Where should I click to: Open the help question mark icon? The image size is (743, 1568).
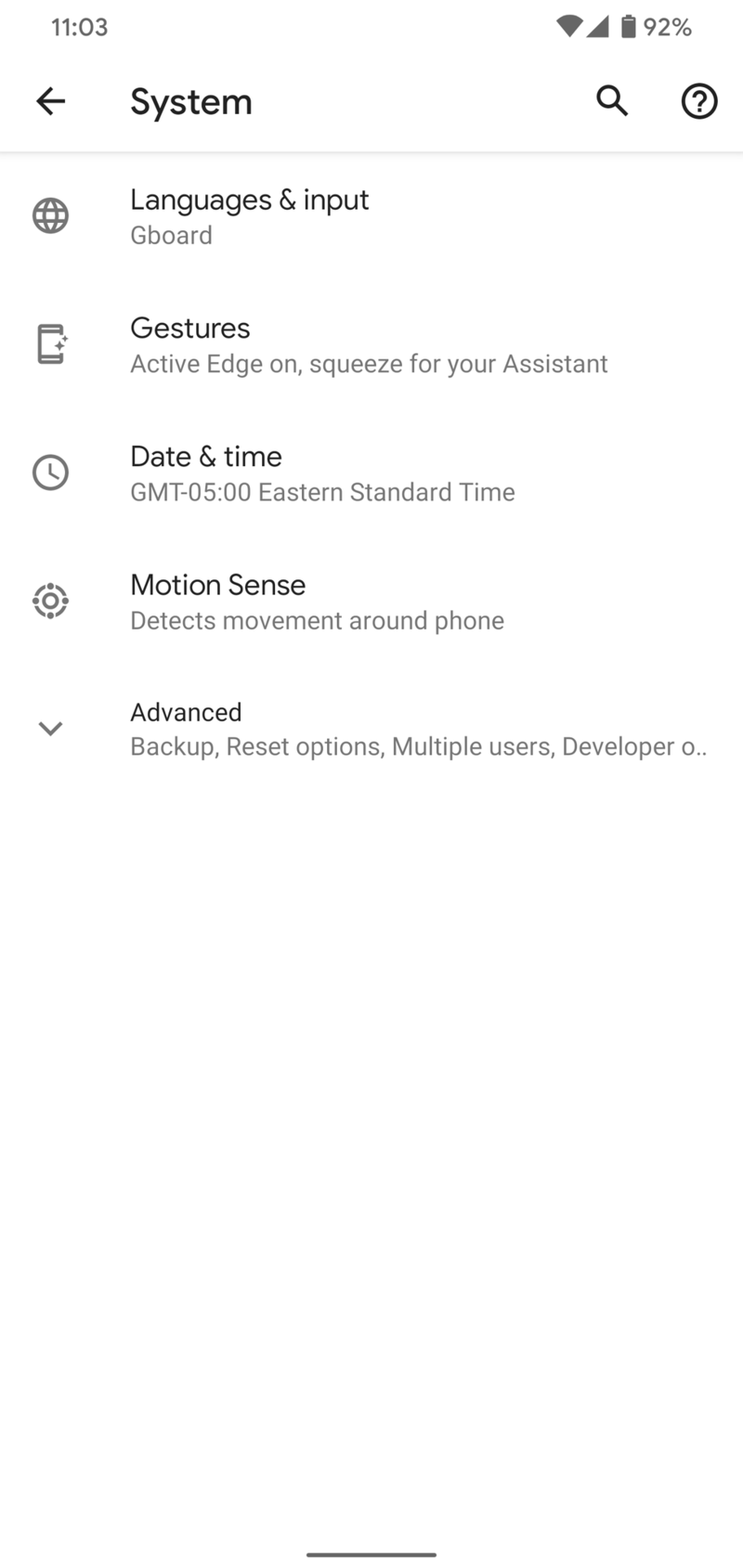click(x=698, y=101)
